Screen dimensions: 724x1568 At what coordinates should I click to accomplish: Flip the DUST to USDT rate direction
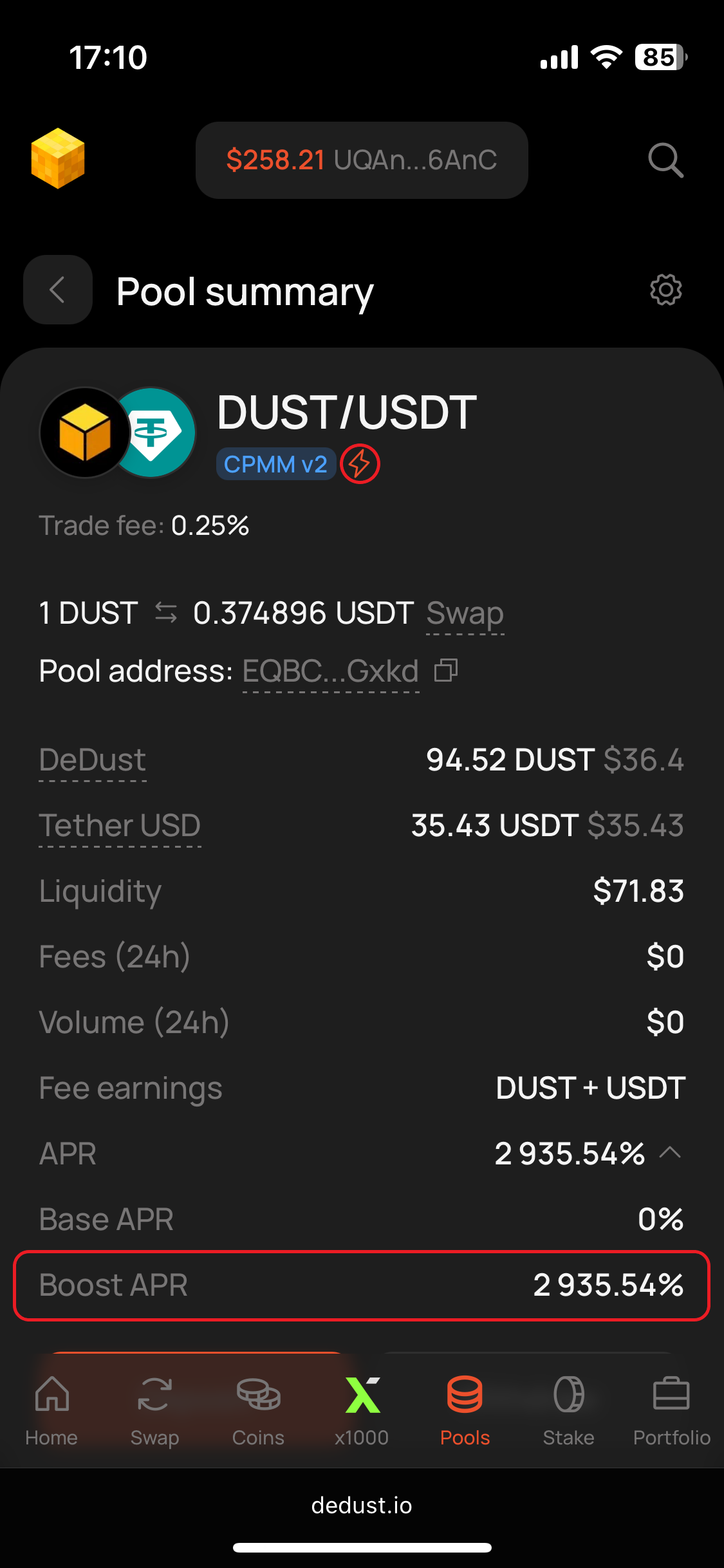[x=166, y=613]
